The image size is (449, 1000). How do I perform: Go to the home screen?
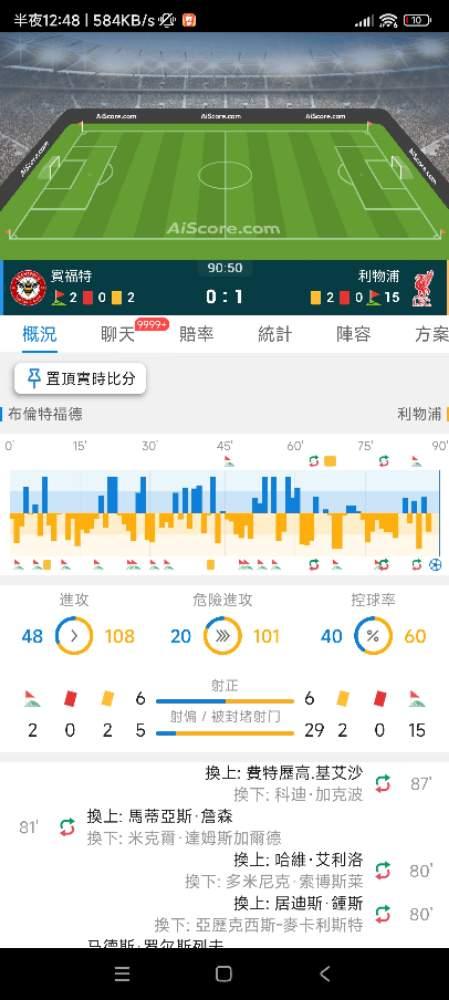click(x=224, y=973)
